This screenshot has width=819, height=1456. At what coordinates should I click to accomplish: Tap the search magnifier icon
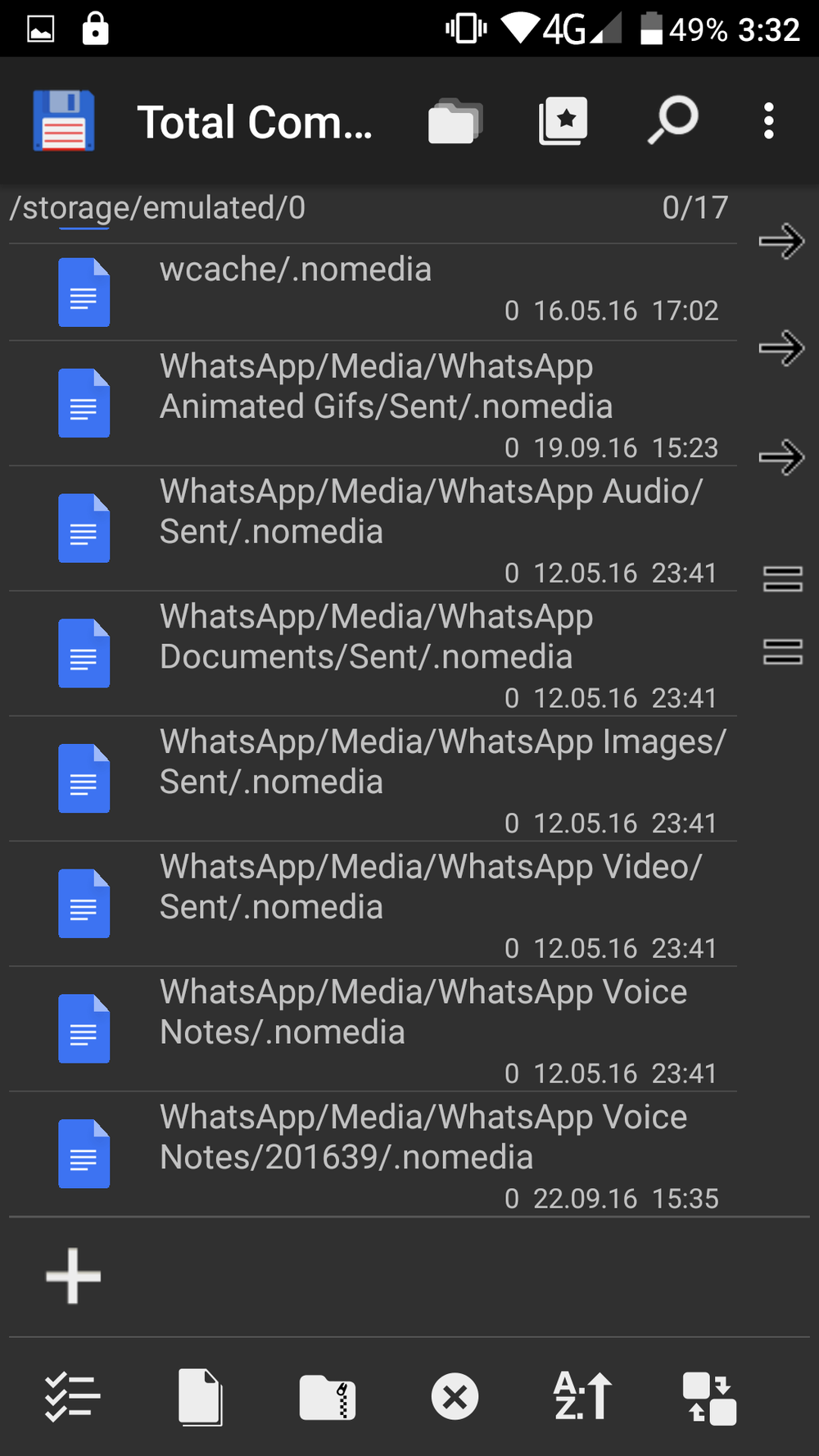tap(673, 120)
